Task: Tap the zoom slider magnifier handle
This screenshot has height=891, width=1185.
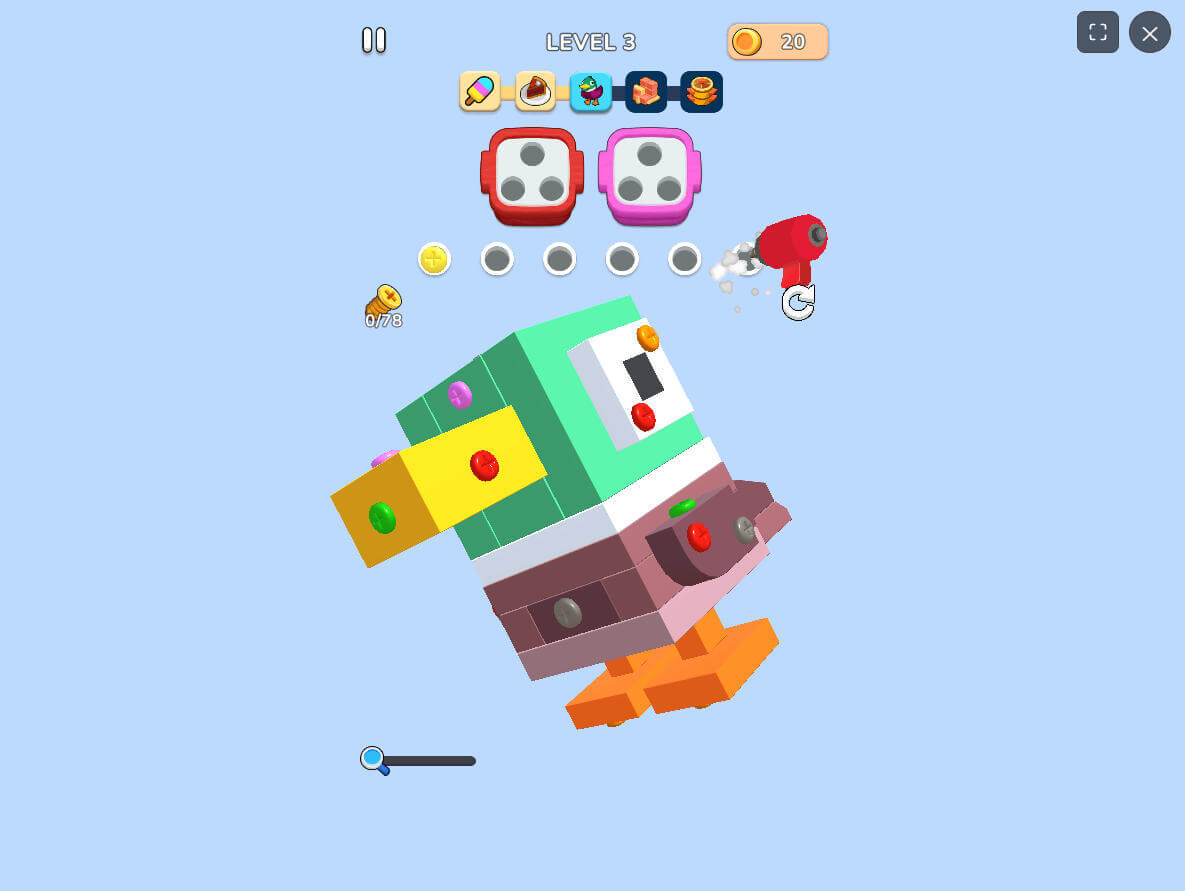Action: pos(373,760)
